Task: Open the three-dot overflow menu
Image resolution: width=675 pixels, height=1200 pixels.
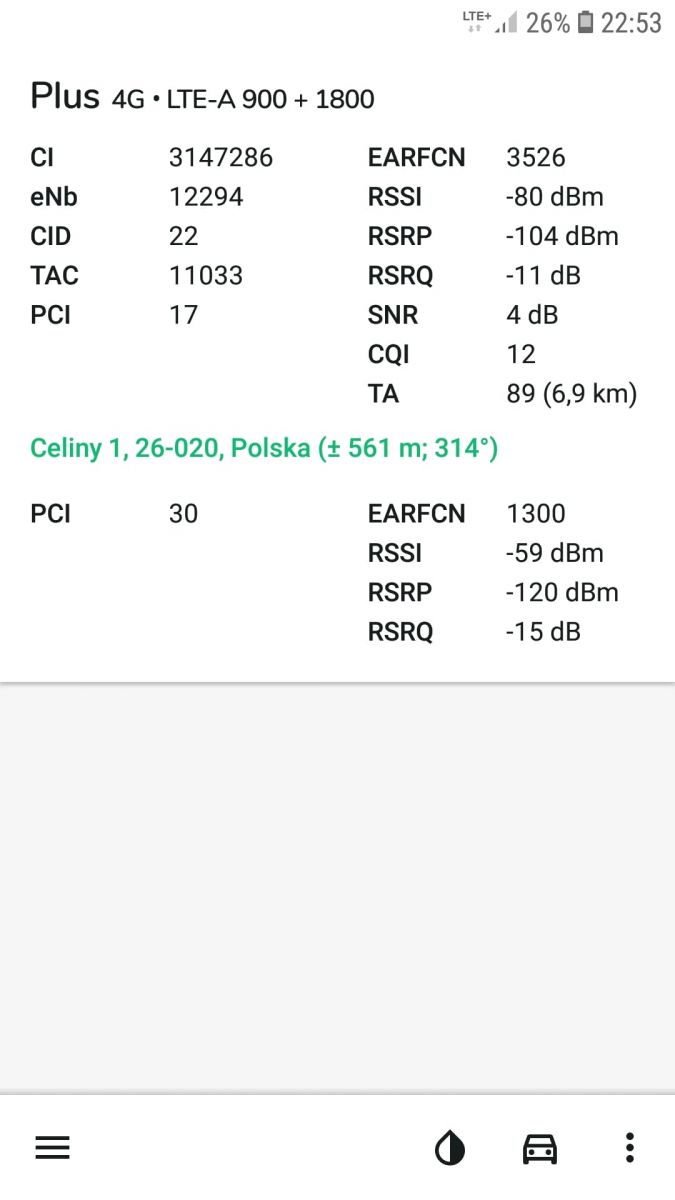Action: (x=629, y=1148)
